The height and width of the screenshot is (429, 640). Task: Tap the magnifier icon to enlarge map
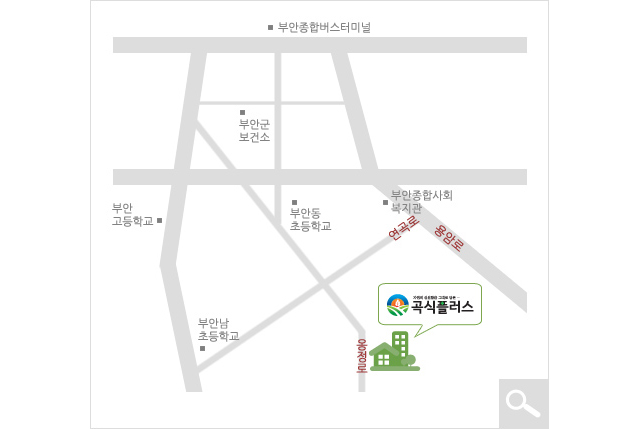pyautogui.click(x=523, y=403)
